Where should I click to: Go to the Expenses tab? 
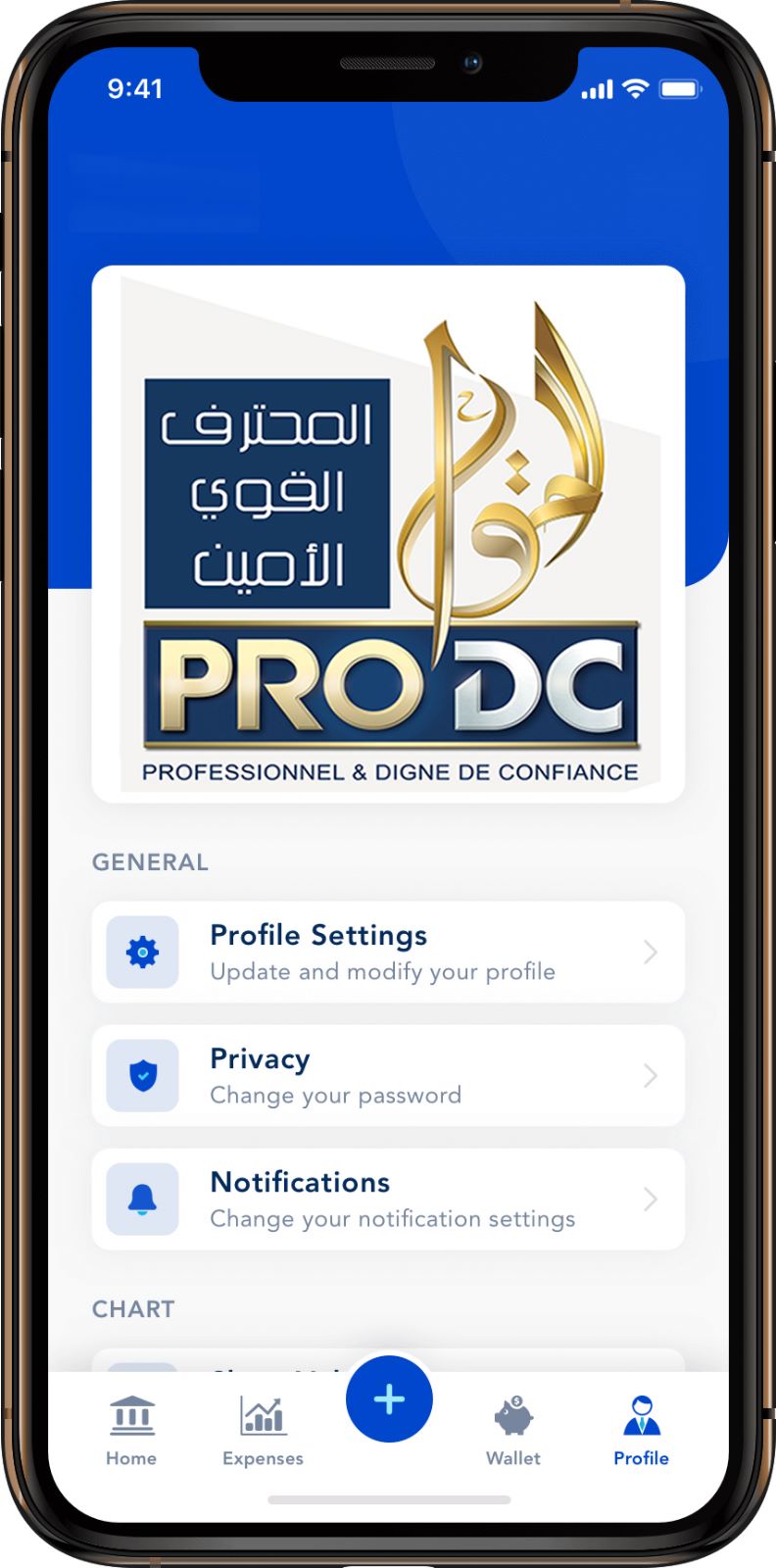click(263, 1431)
